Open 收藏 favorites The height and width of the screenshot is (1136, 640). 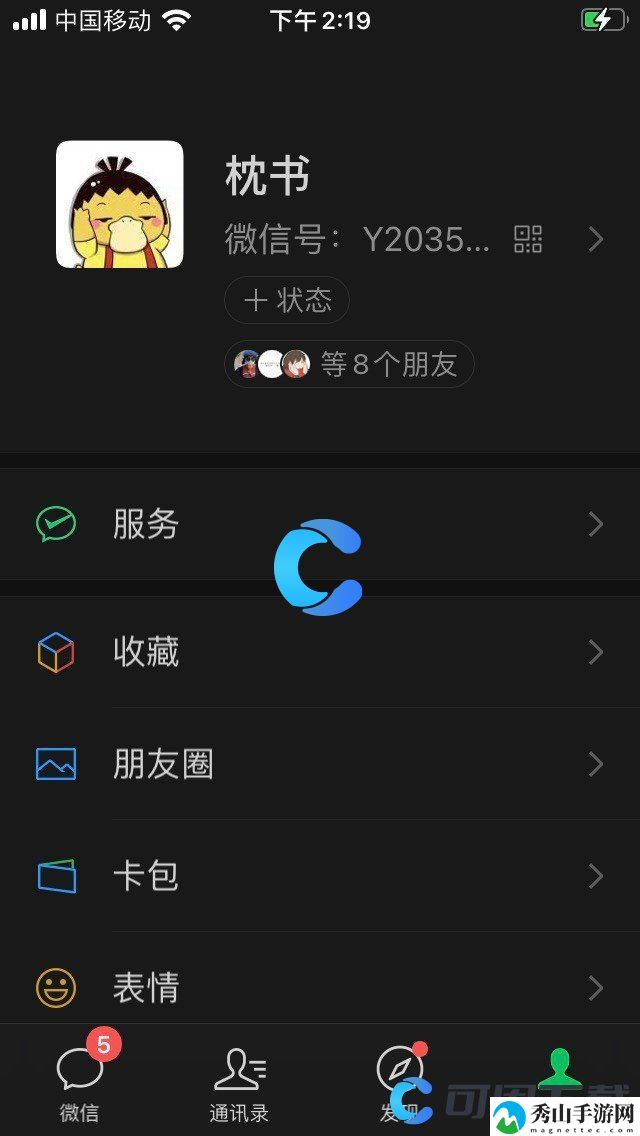(320, 652)
